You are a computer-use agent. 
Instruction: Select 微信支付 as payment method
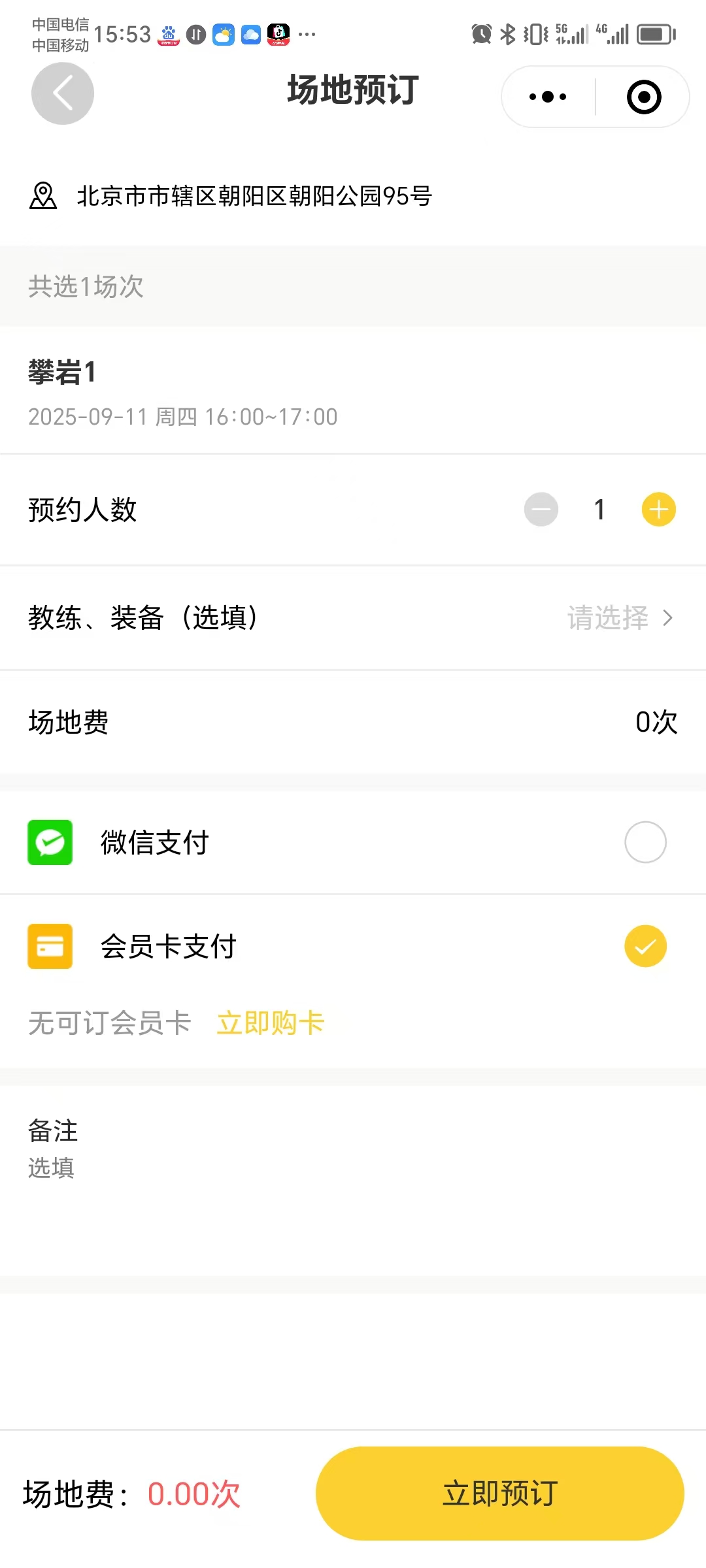click(x=645, y=842)
